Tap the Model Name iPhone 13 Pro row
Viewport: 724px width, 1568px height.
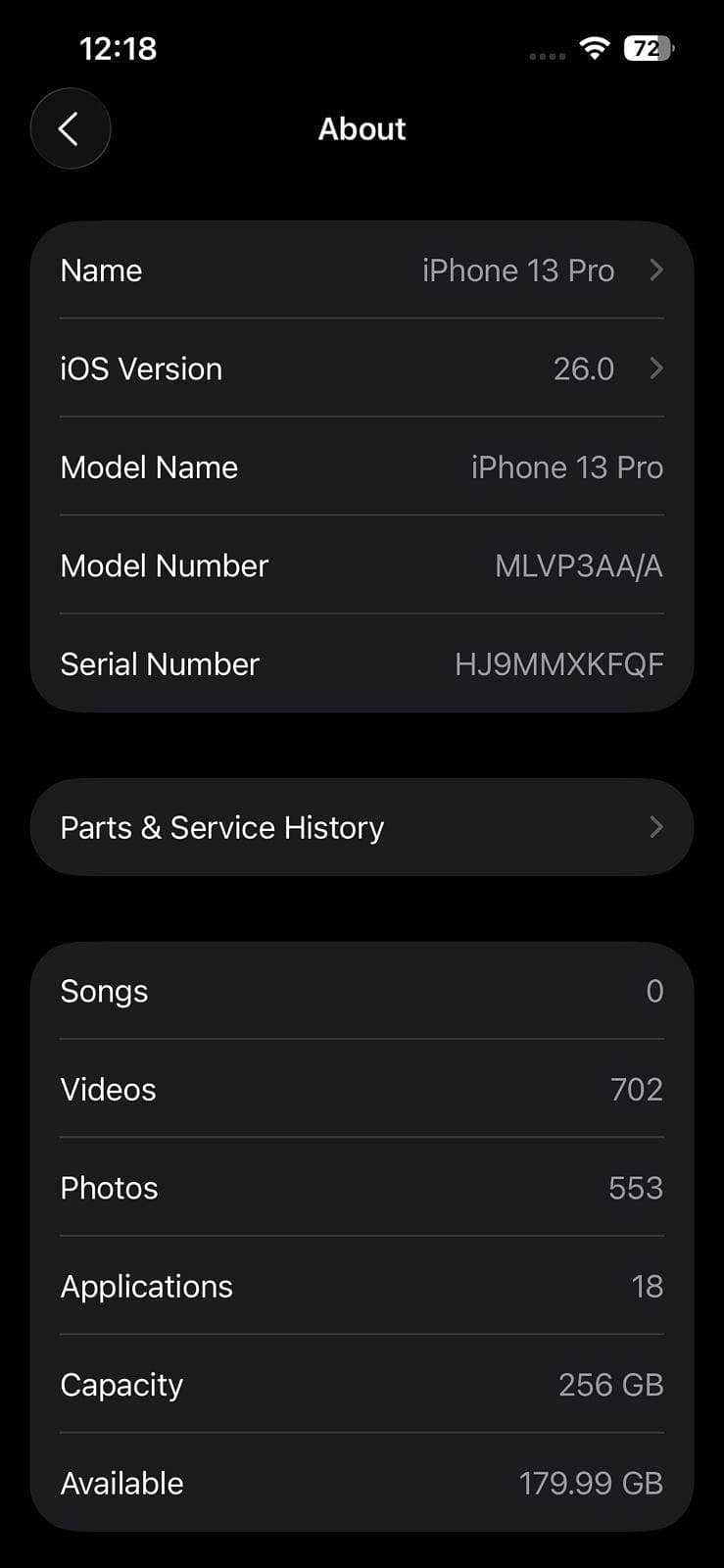coord(362,467)
